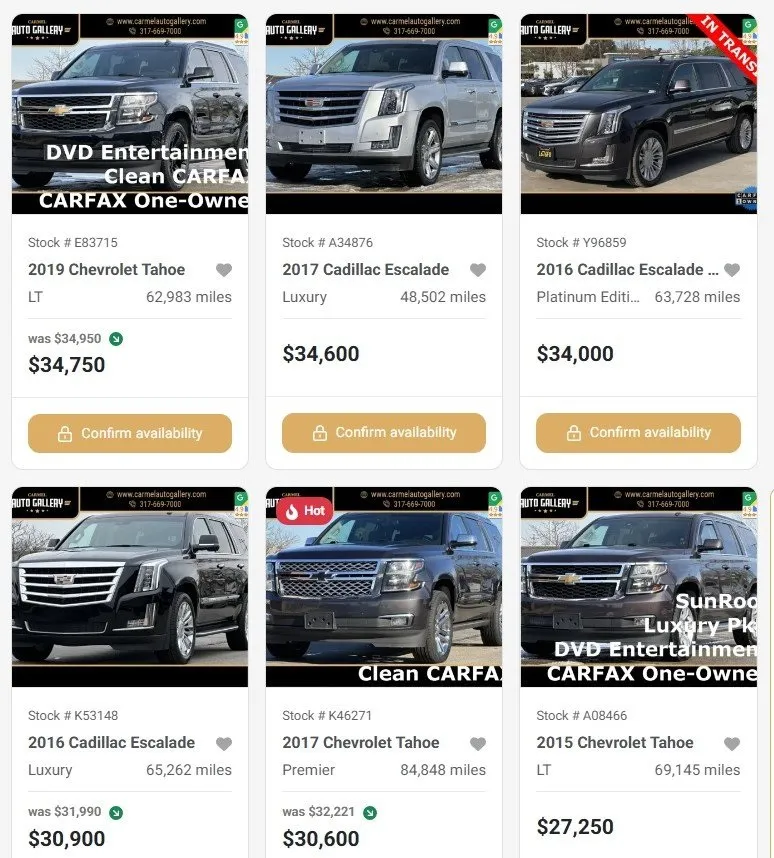Image resolution: width=774 pixels, height=858 pixels.
Task: Confirm availability of the 2019 Chevrolet Tahoe
Action: 130,433
